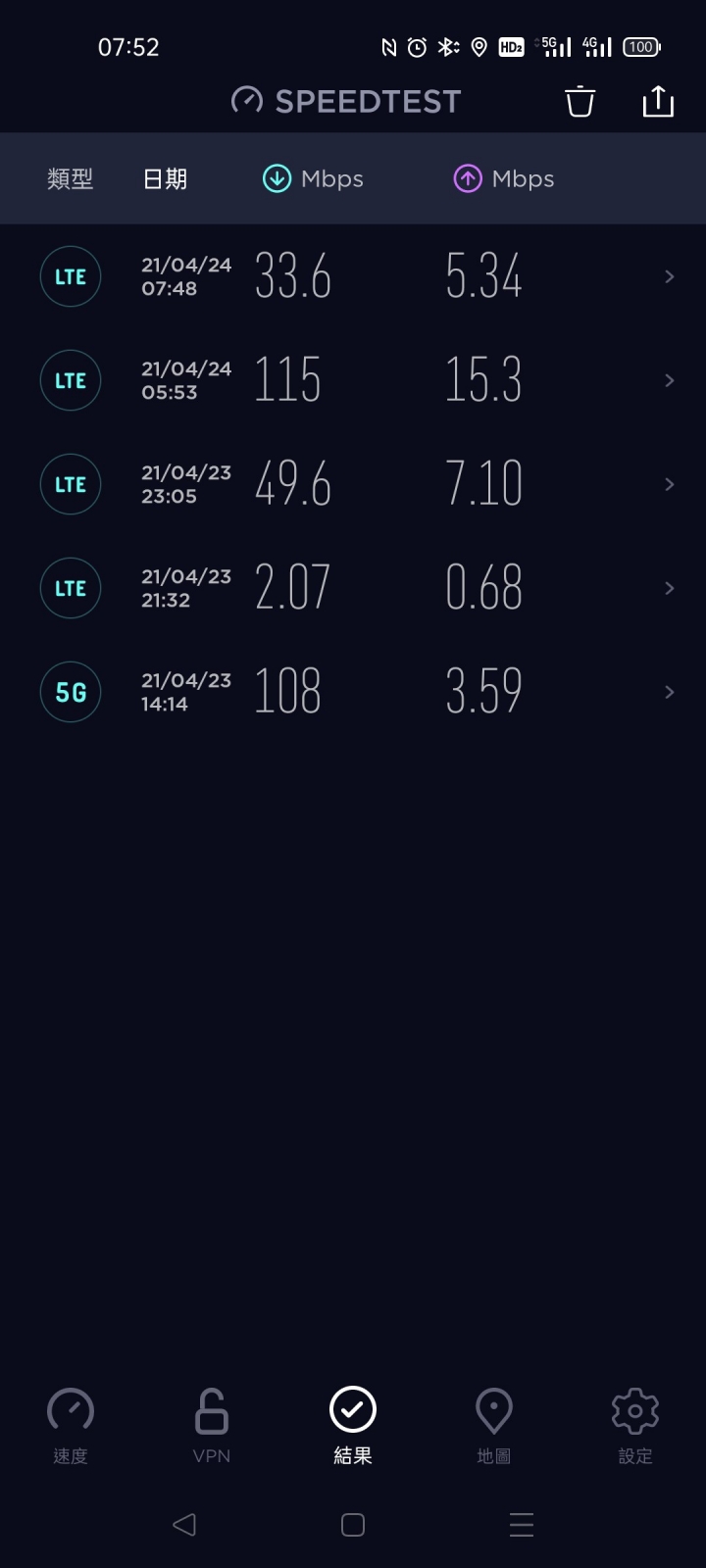Open the 21/04/24 05:53 LTE result

353,380
